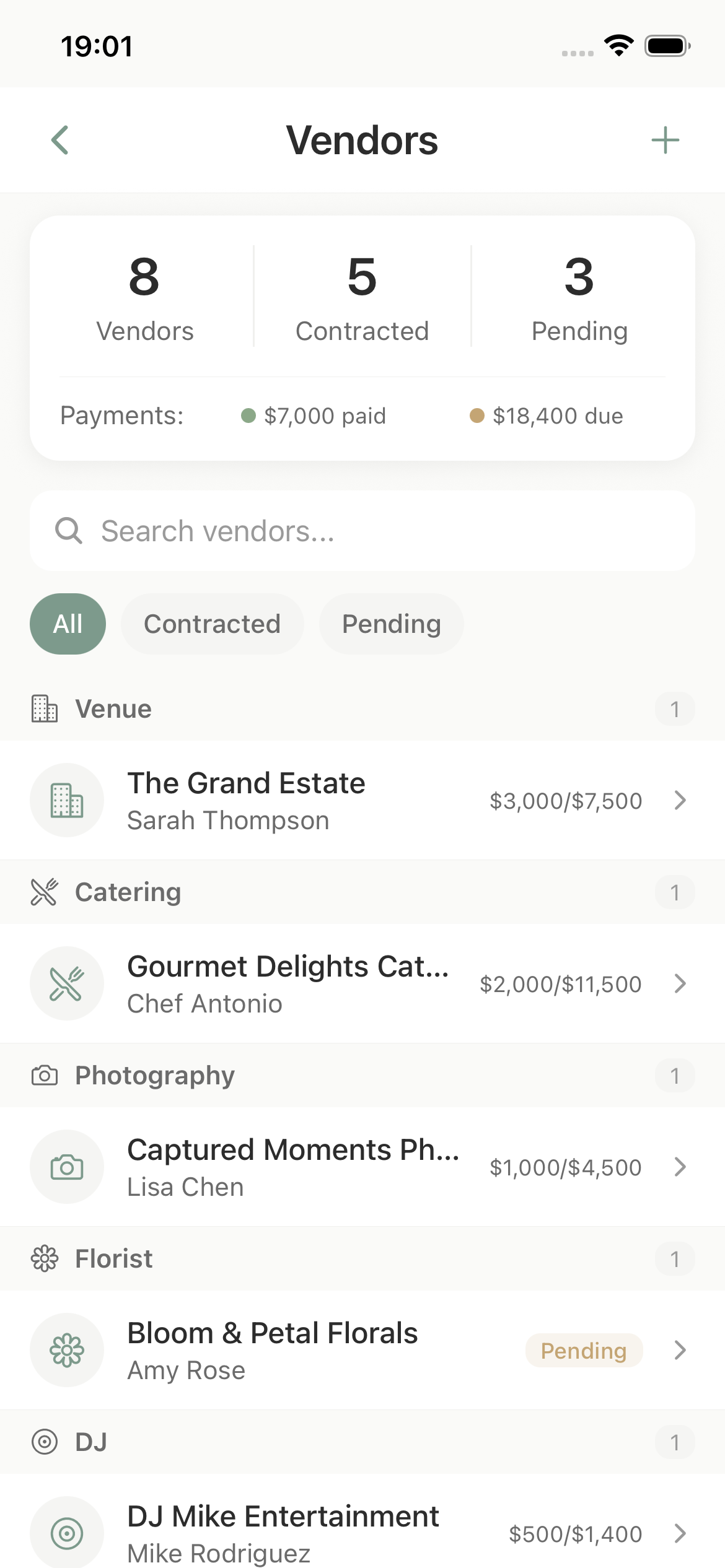Tap the Catering fork and knife icon
Screen dimensions: 725x1568
click(43, 892)
